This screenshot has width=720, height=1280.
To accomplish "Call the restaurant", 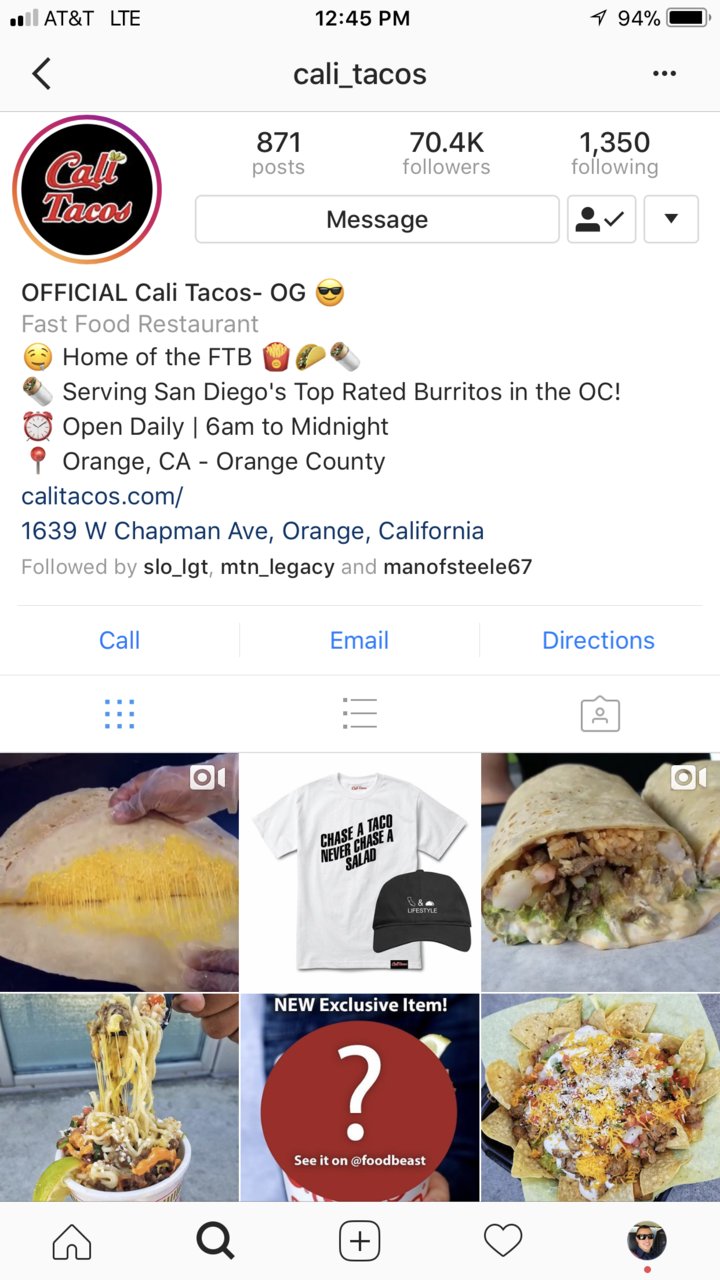I will click(119, 640).
